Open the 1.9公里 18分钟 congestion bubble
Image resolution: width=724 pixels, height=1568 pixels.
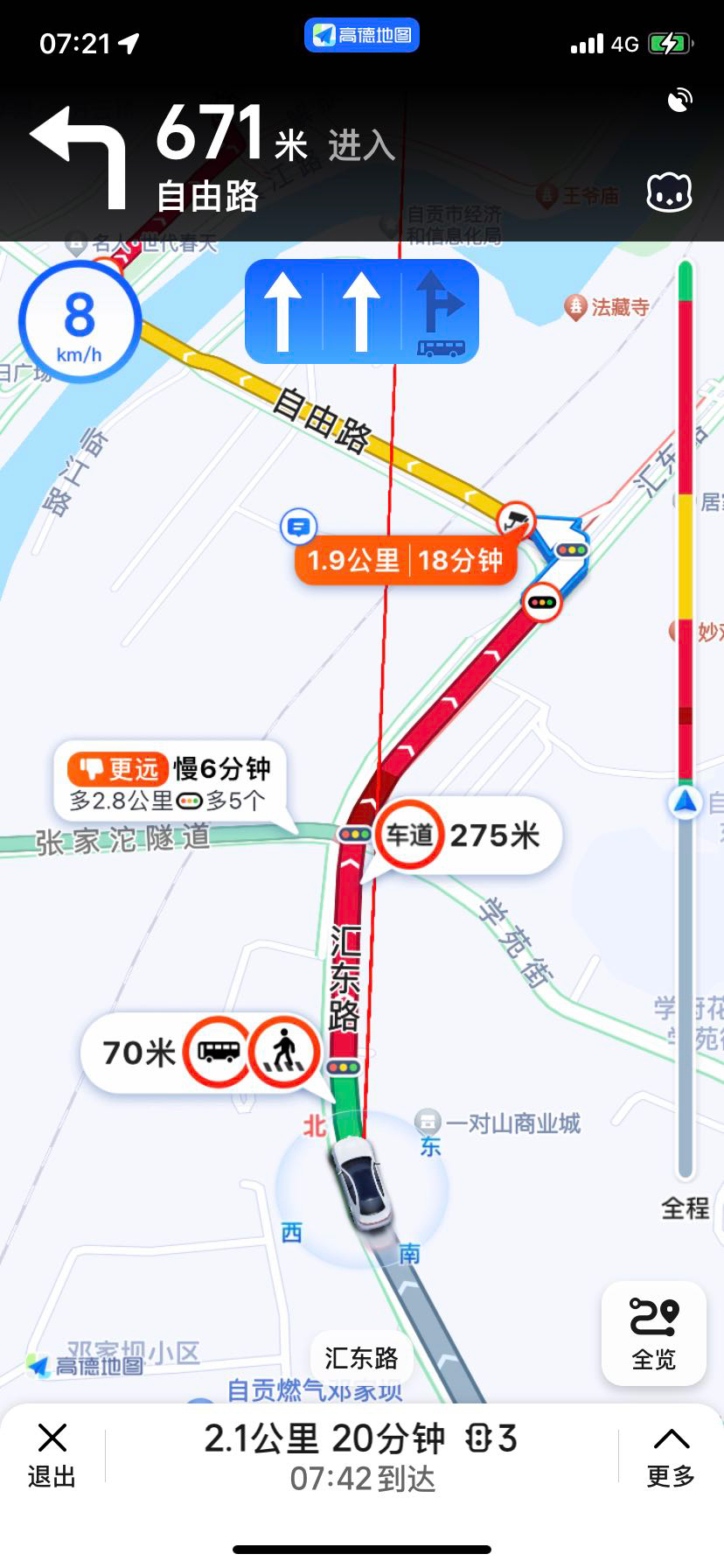406,560
